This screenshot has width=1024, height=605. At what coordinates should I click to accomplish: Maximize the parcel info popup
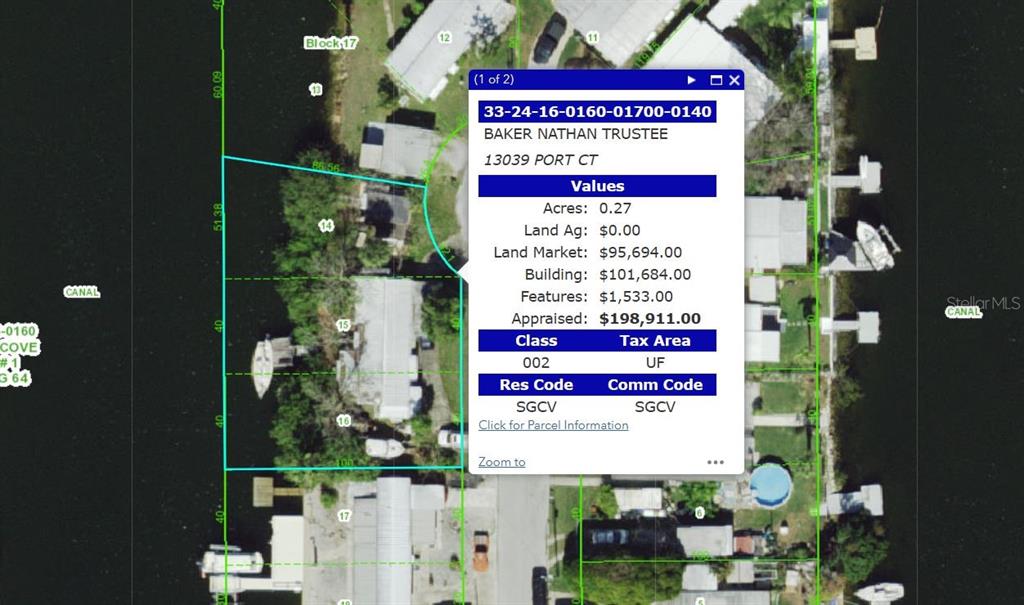coord(716,80)
